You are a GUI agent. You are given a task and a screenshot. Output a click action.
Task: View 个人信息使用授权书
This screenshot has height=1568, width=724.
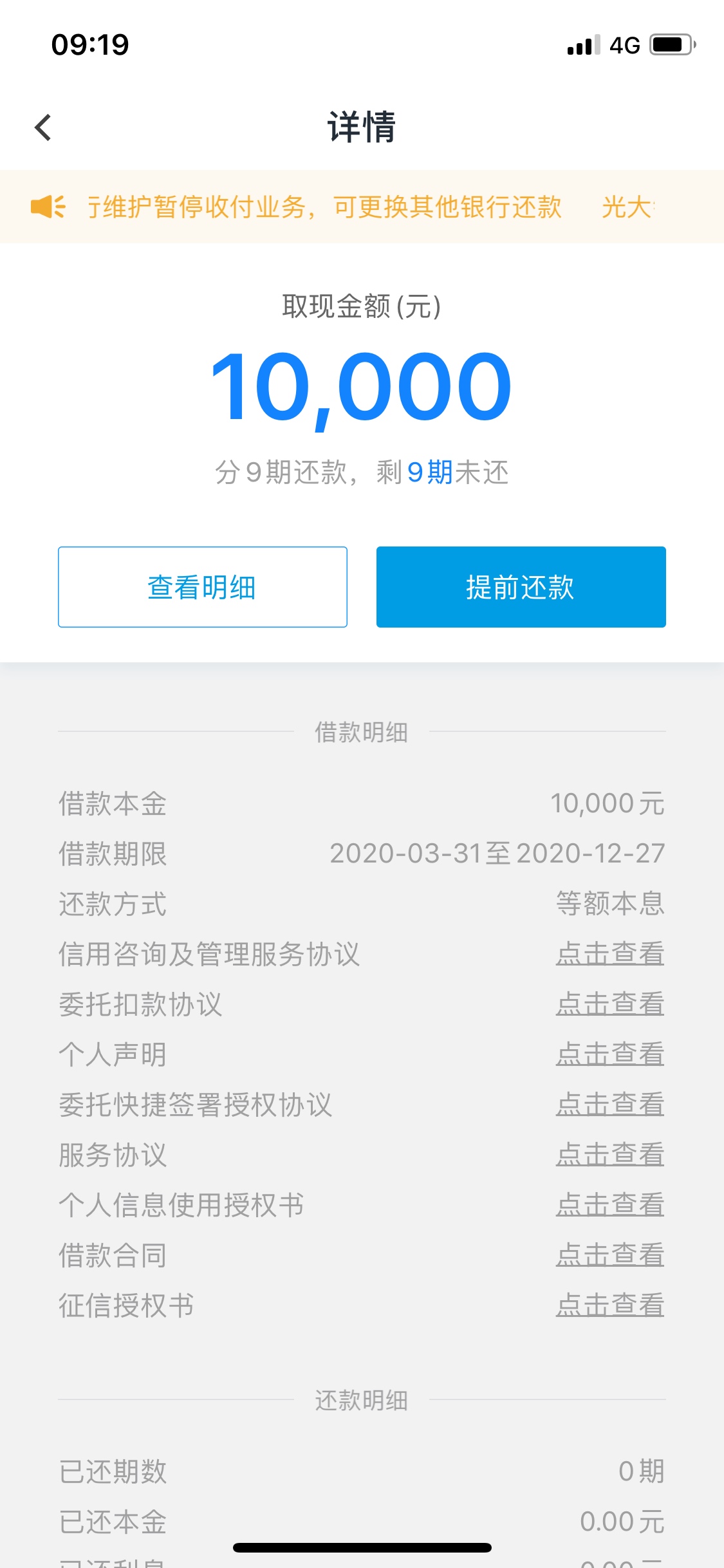610,1205
